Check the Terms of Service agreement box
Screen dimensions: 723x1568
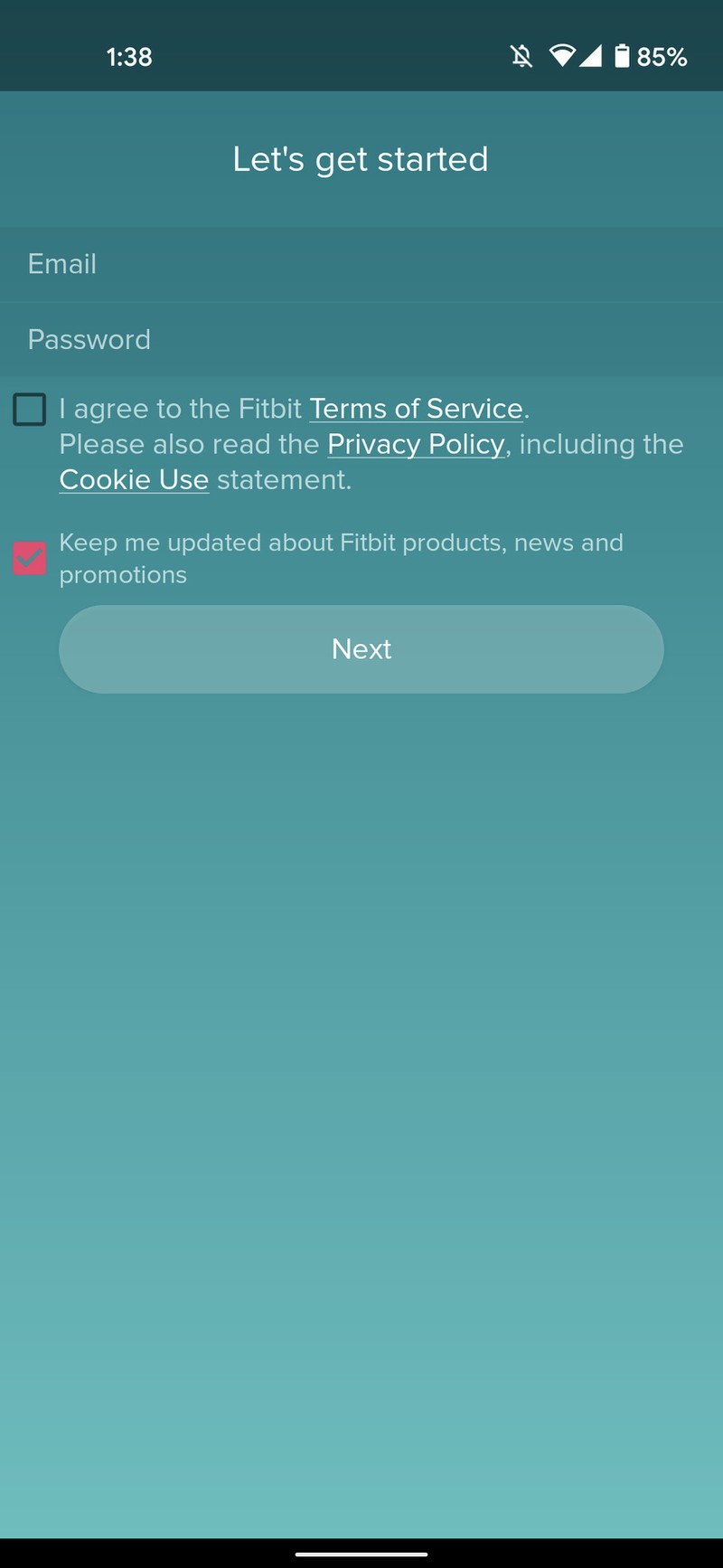[x=30, y=410]
